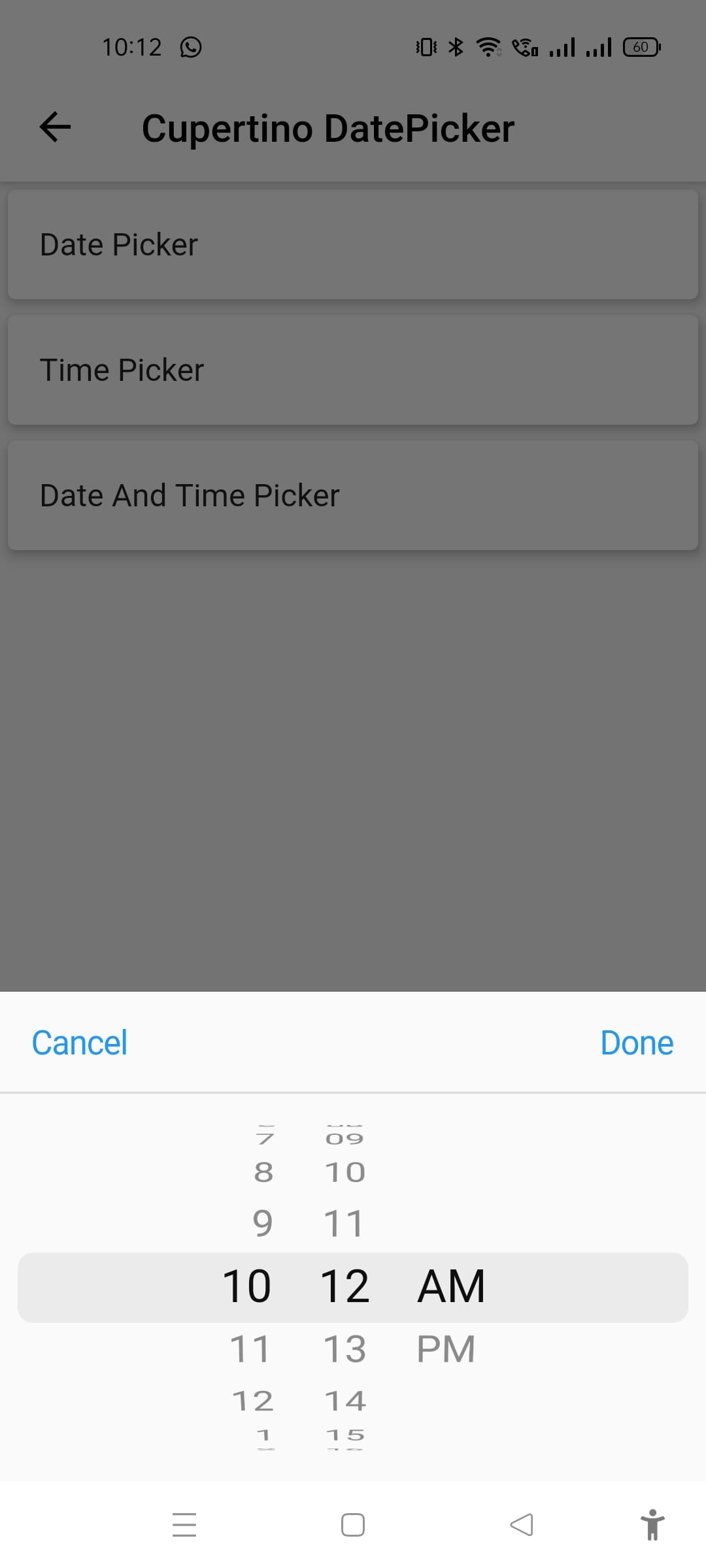Pick minute 14 in the minute wheel

click(345, 1401)
